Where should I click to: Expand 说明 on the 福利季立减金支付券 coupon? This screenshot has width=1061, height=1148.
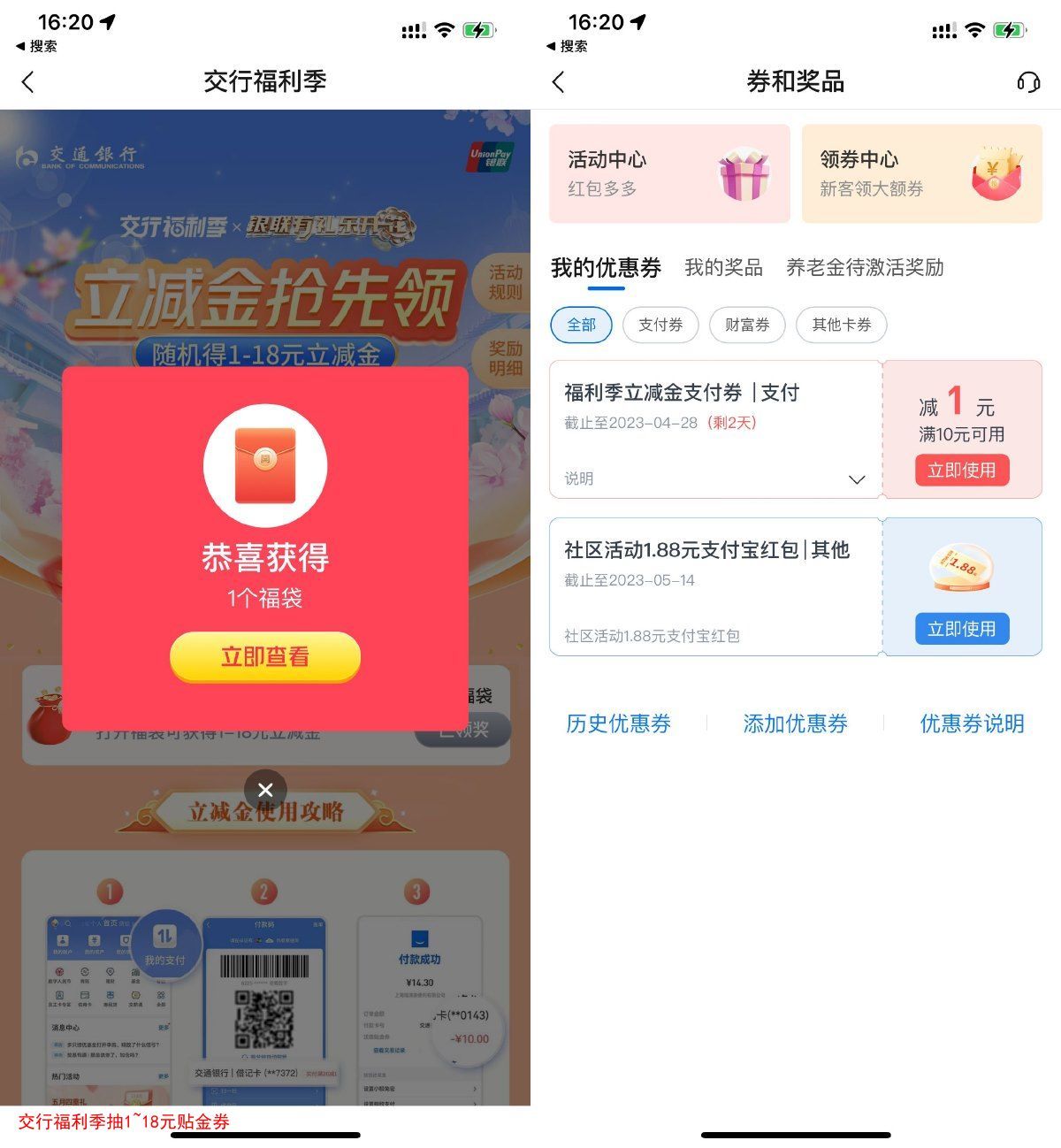click(x=855, y=479)
